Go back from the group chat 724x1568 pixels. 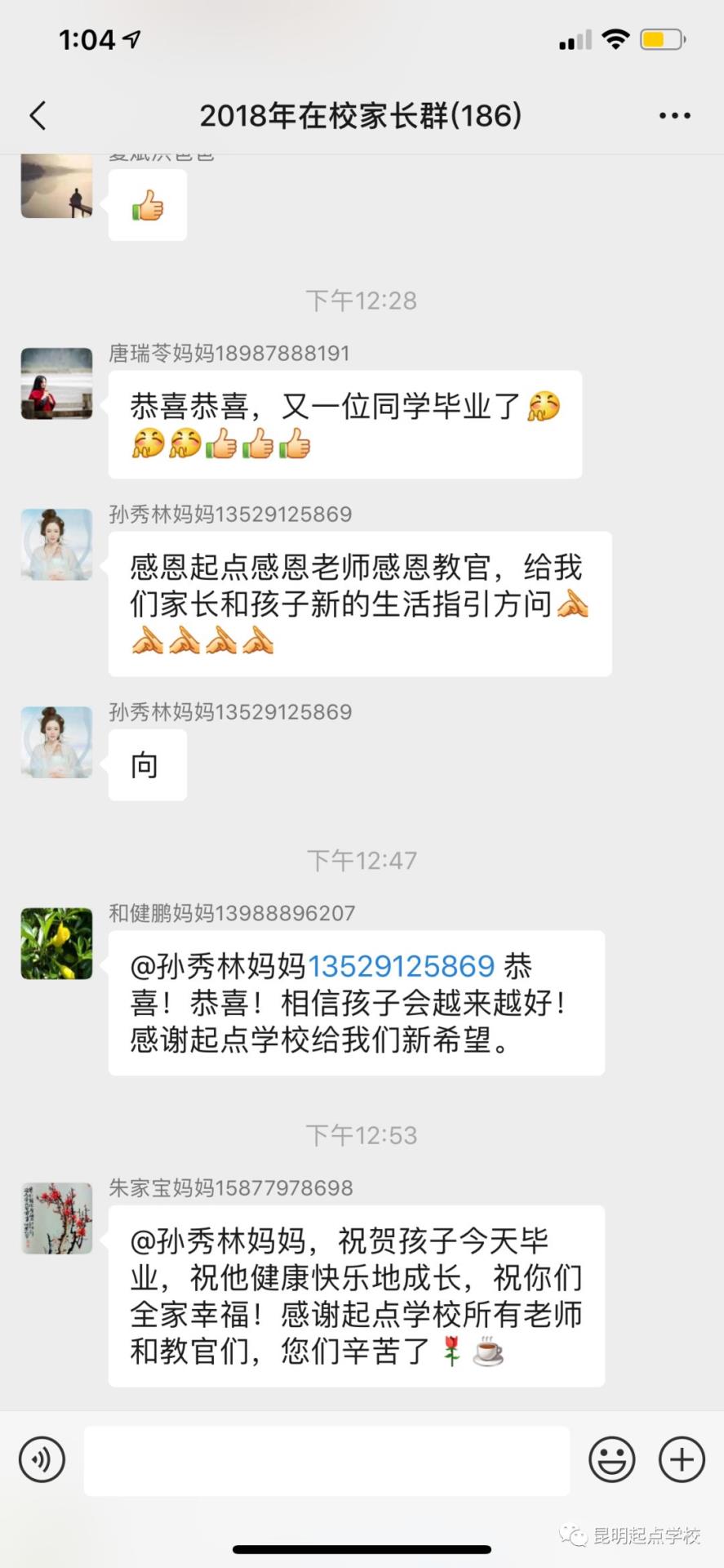(38, 116)
